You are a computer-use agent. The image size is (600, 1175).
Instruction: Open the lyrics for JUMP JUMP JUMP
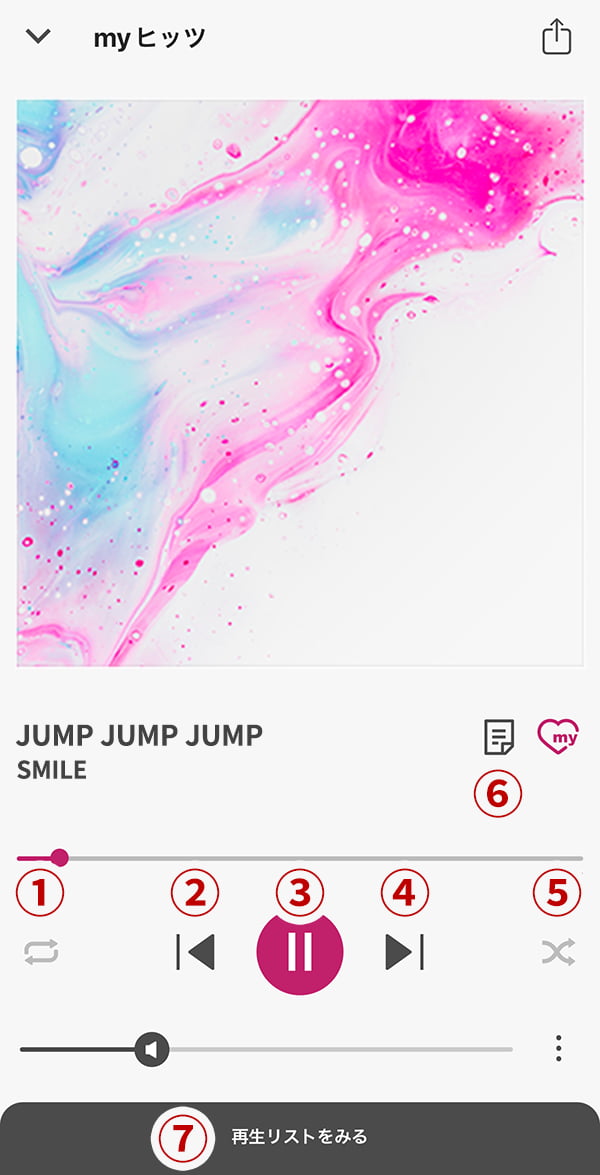point(498,737)
